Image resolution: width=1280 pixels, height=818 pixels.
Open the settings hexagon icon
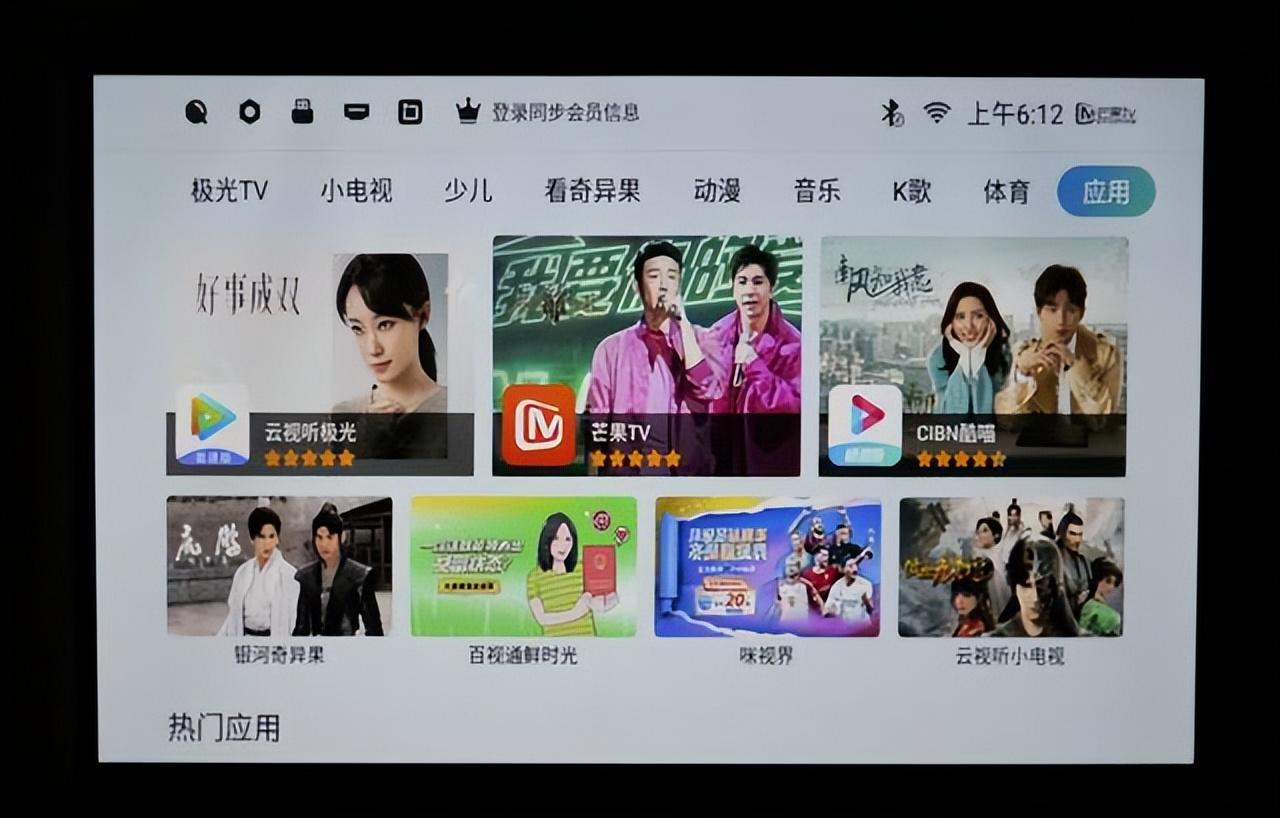tap(249, 112)
